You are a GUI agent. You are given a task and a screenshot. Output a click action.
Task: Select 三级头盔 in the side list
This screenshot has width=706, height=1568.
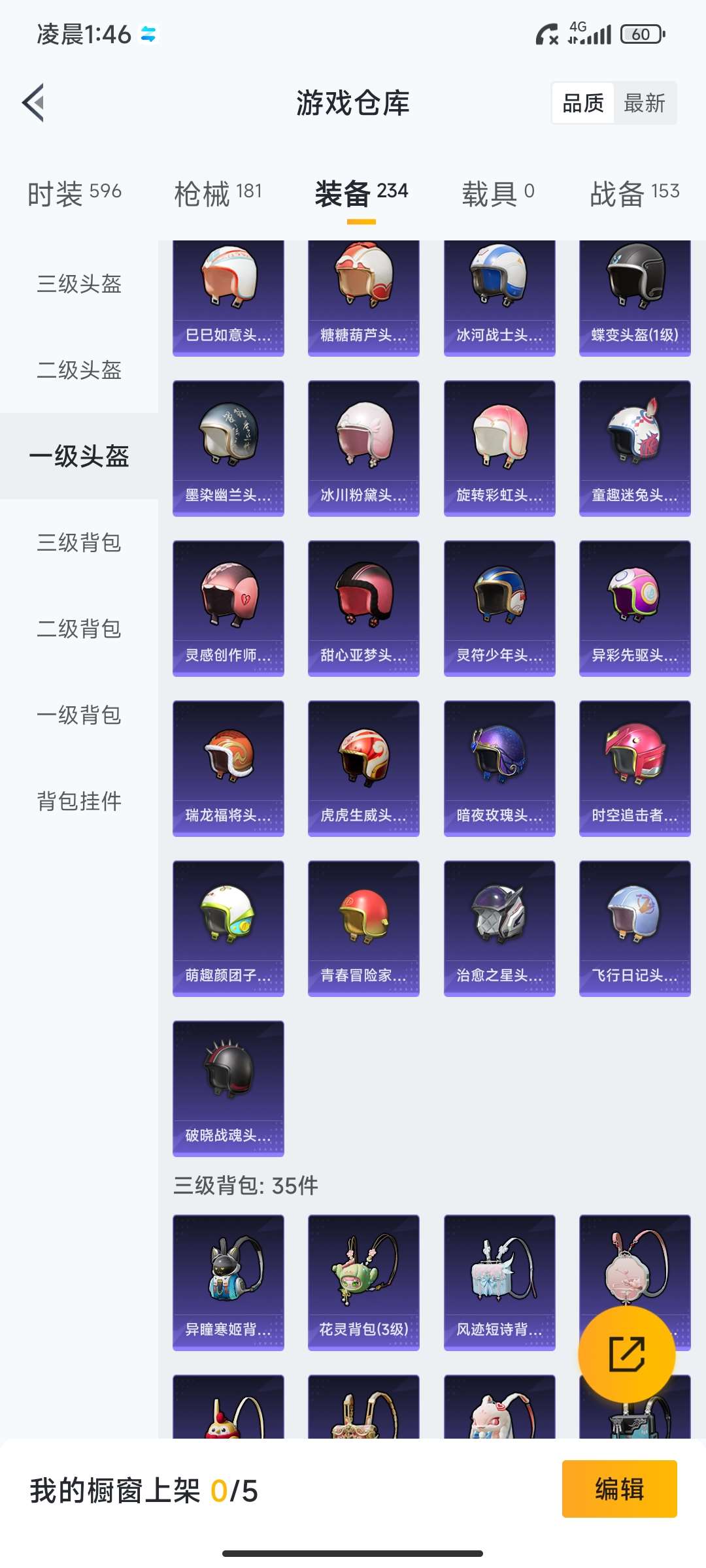(79, 284)
